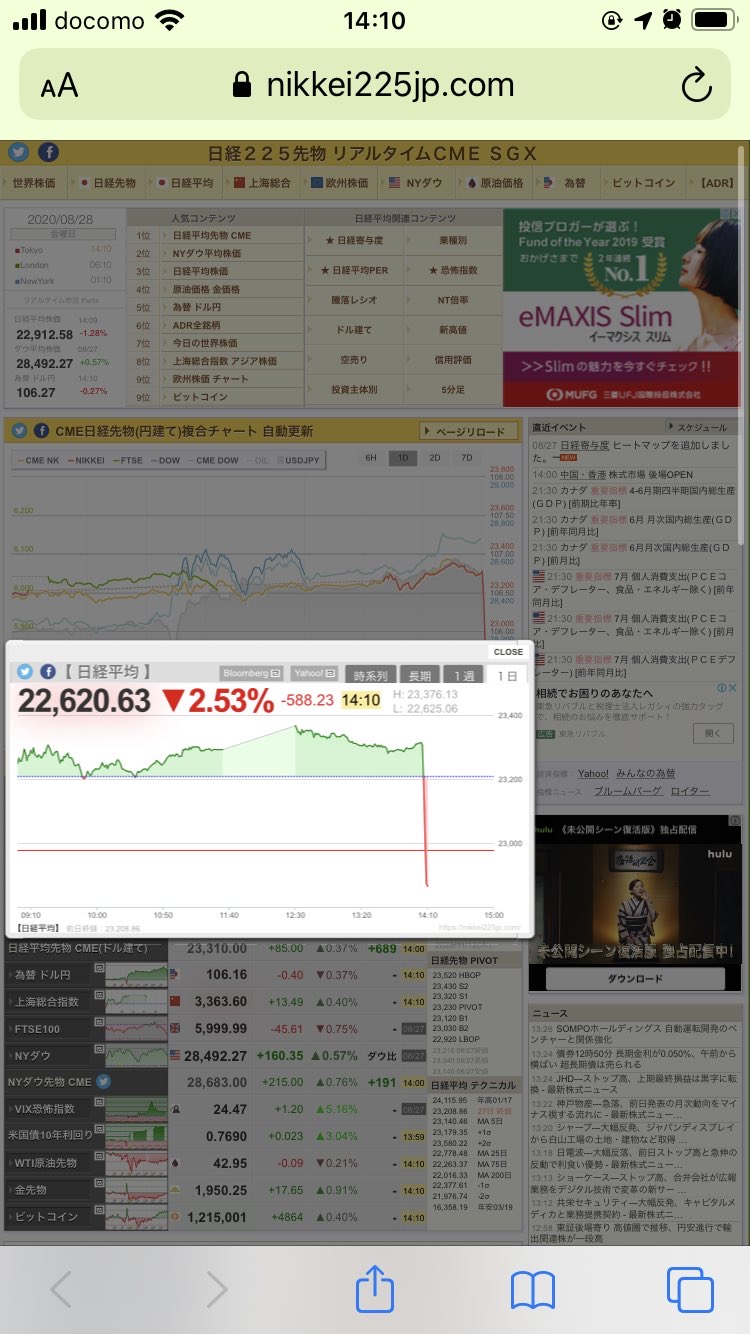Viewport: 750px width, 1334px height.
Task: Select the 1週 chart range
Action: pos(462,675)
